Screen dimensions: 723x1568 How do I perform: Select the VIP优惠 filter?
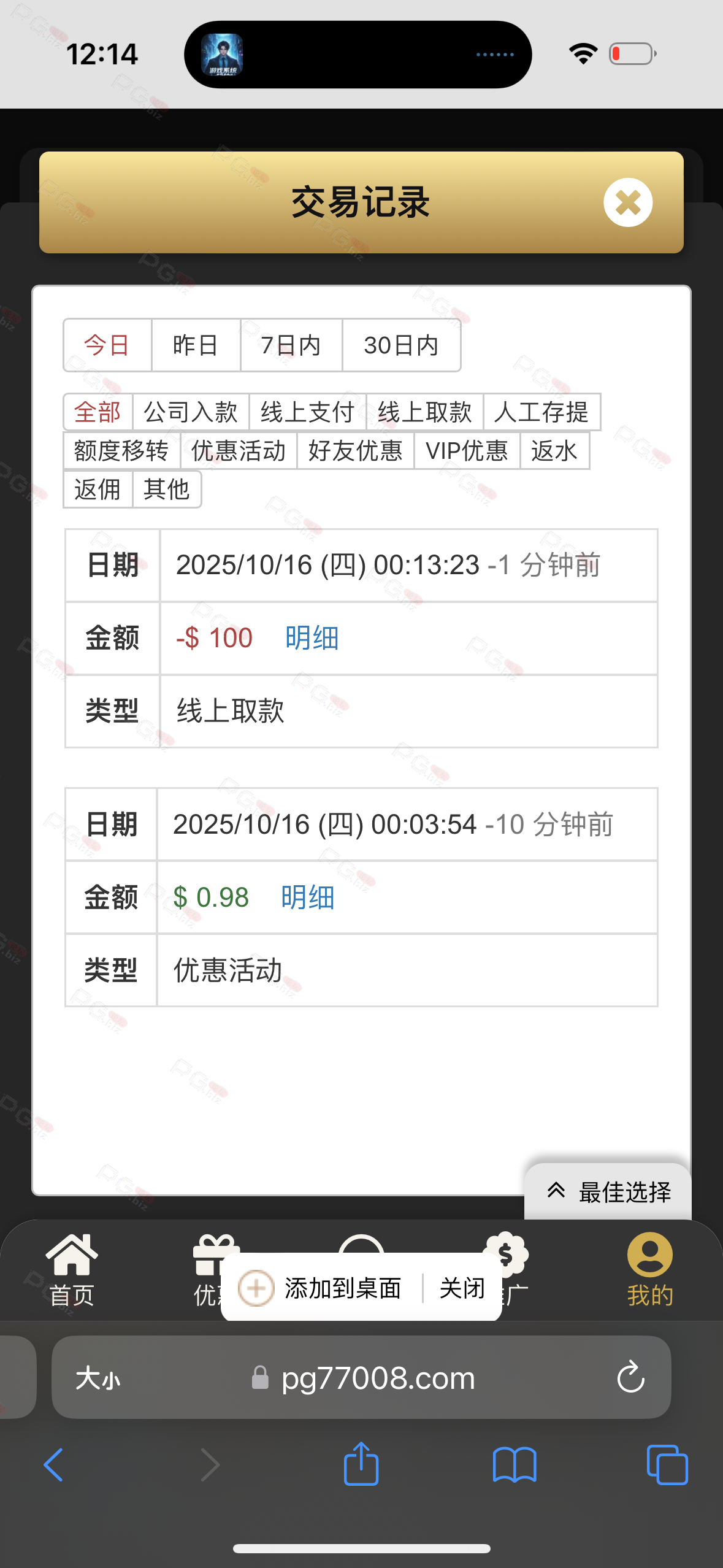click(467, 451)
